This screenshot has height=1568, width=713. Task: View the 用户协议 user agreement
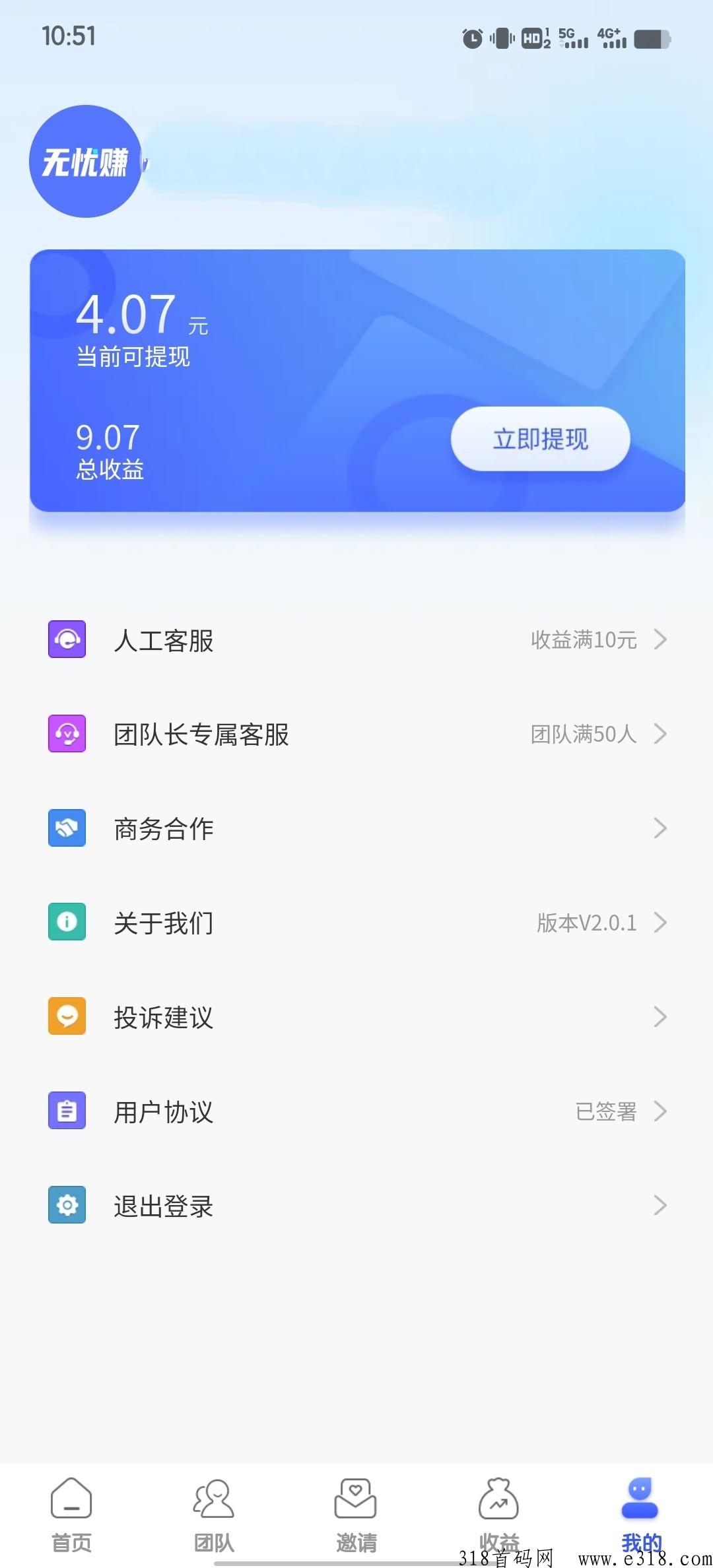point(356,1111)
